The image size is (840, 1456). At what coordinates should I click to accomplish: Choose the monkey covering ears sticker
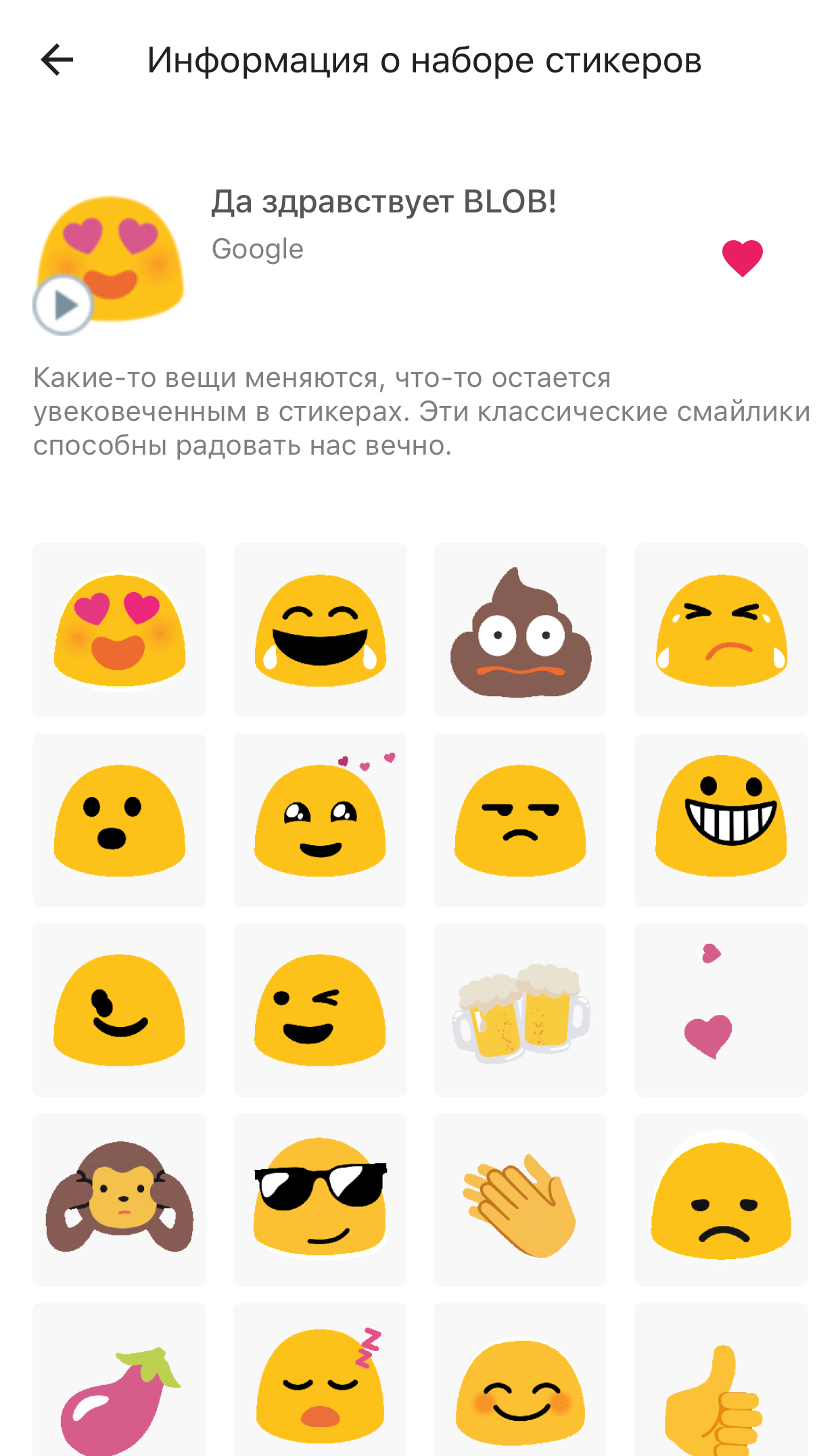pyautogui.click(x=120, y=1200)
